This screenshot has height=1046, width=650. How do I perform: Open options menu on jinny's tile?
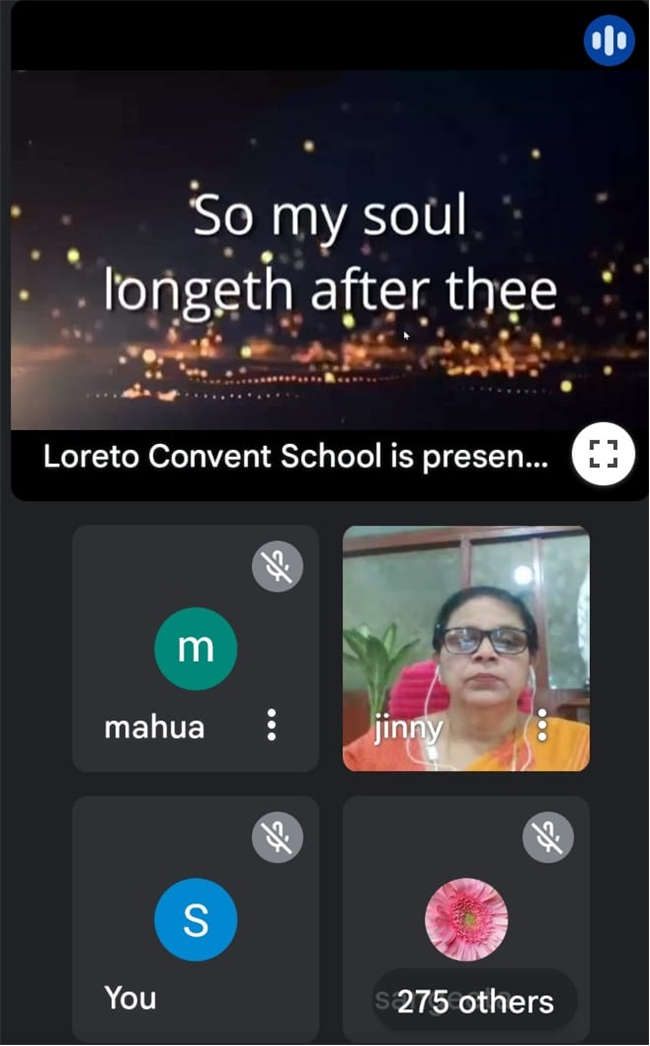click(542, 724)
